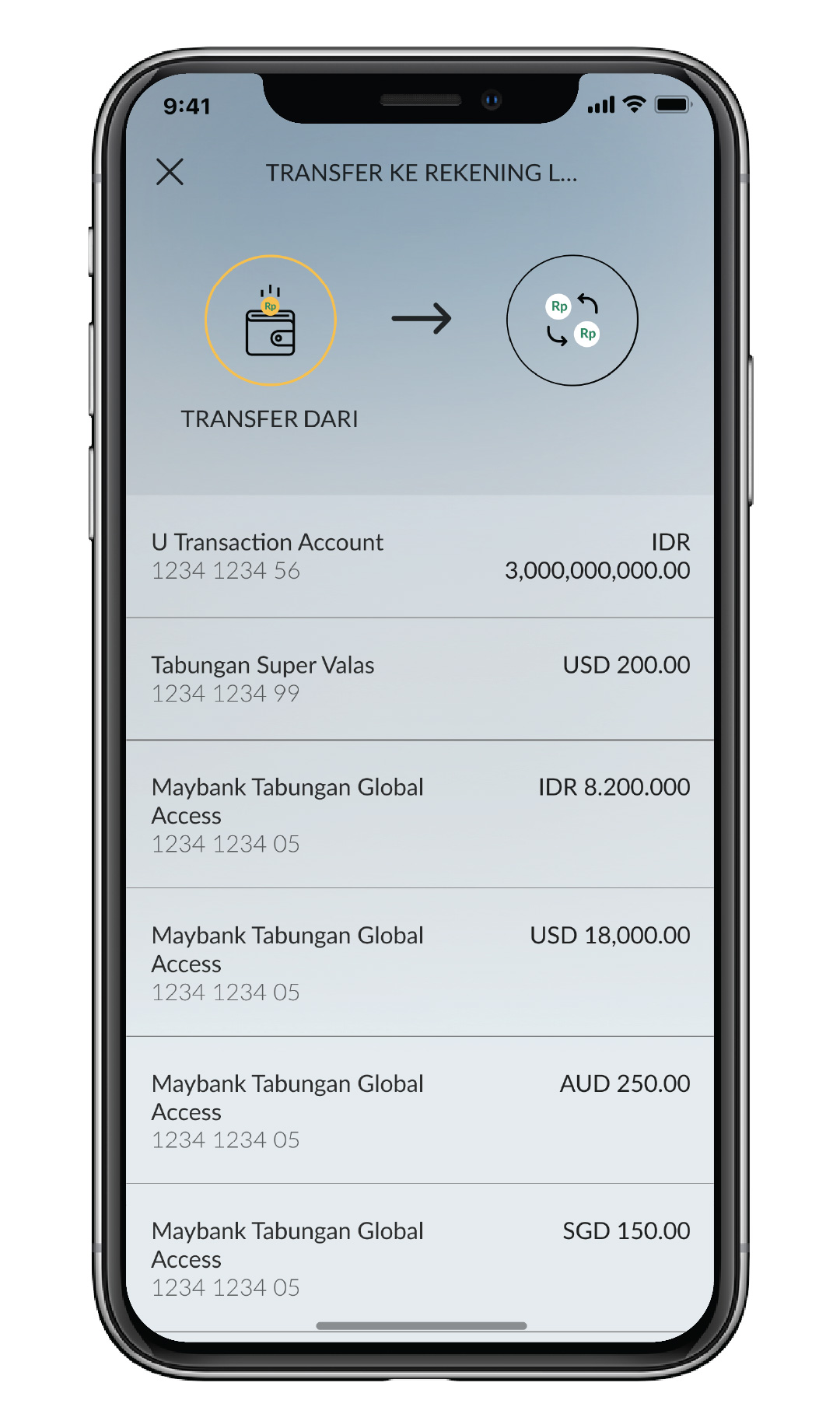Image resolution: width=840 pixels, height=1428 pixels.
Task: Select Global Access account with SGD 150.00
Action: (420, 1256)
